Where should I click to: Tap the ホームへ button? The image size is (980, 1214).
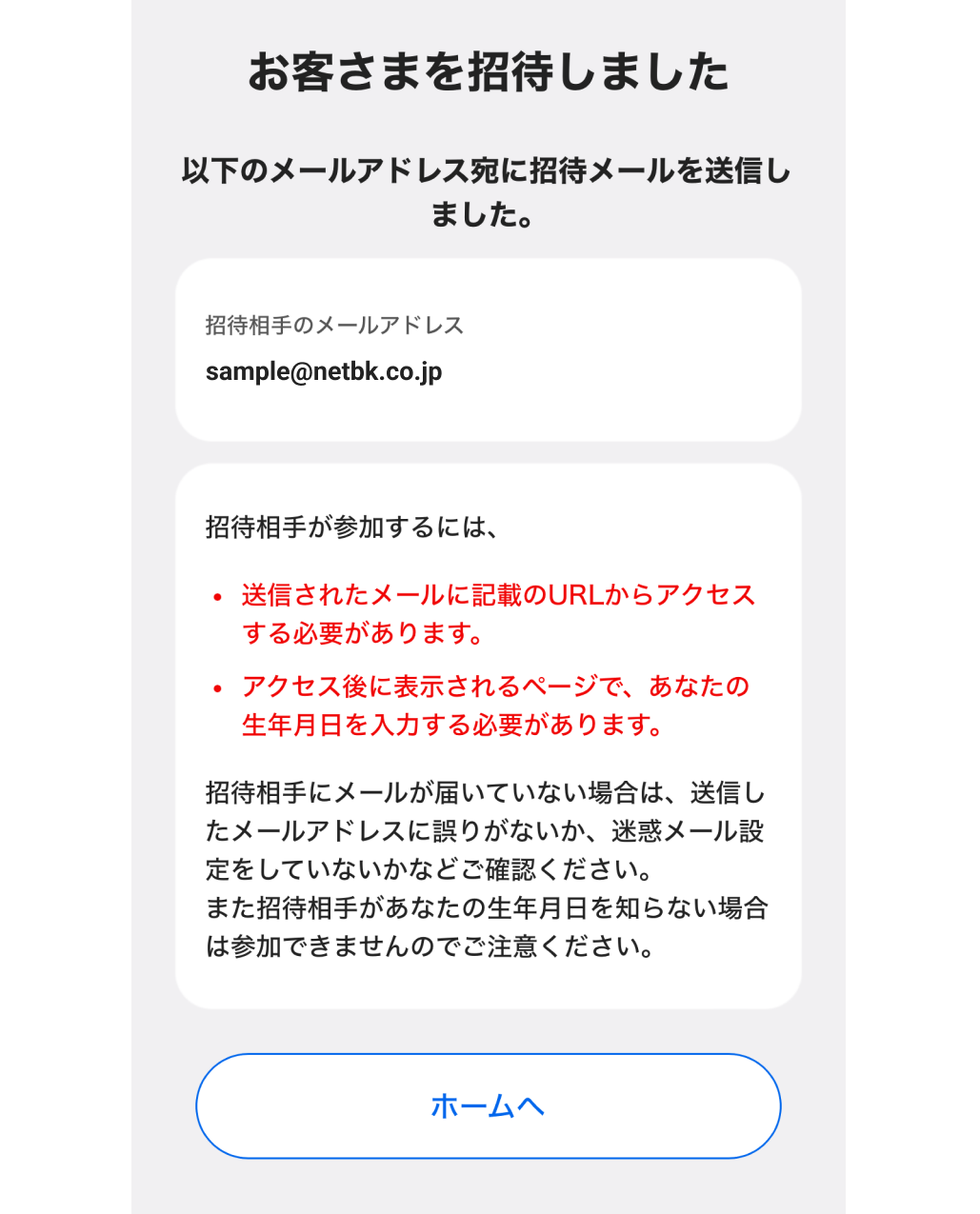(488, 1105)
